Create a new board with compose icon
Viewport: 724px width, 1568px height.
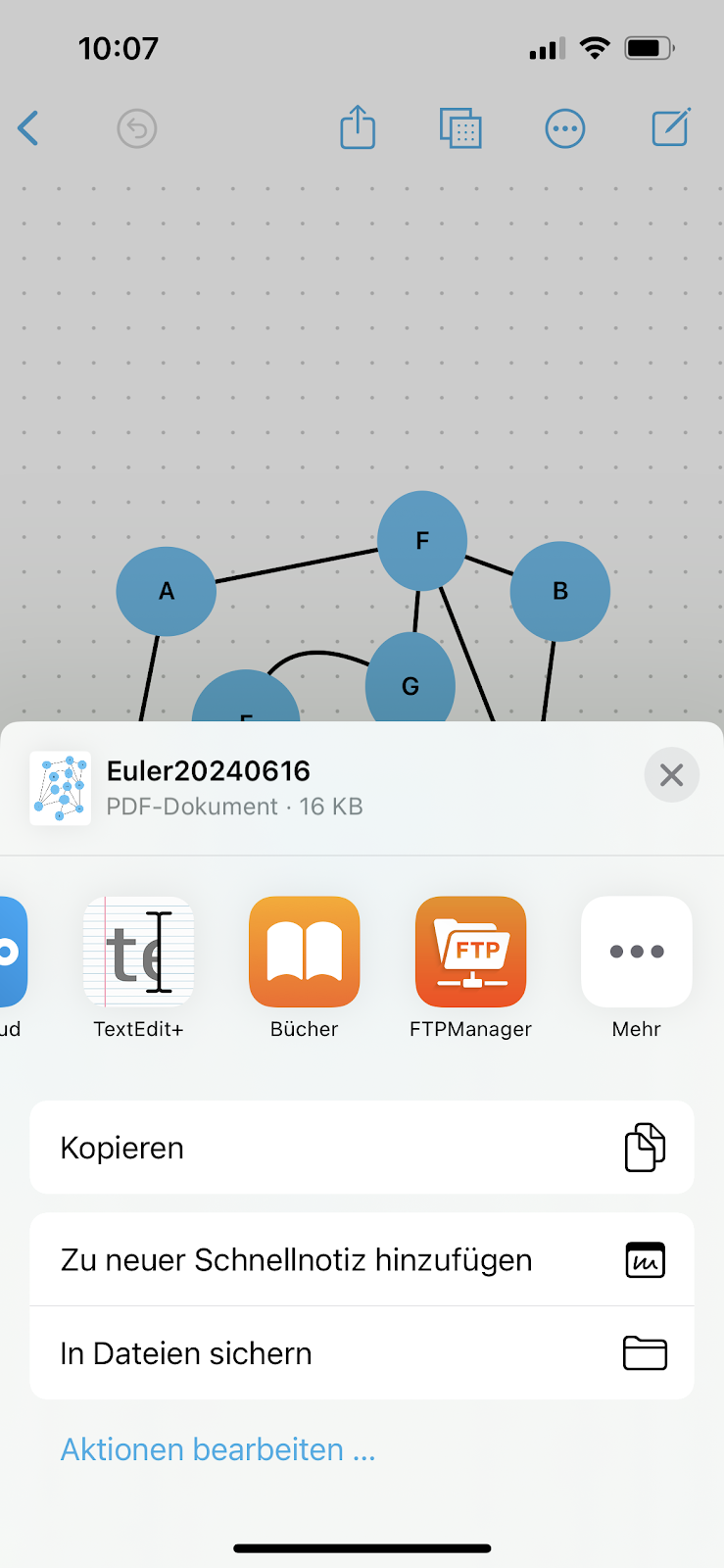pos(671,127)
